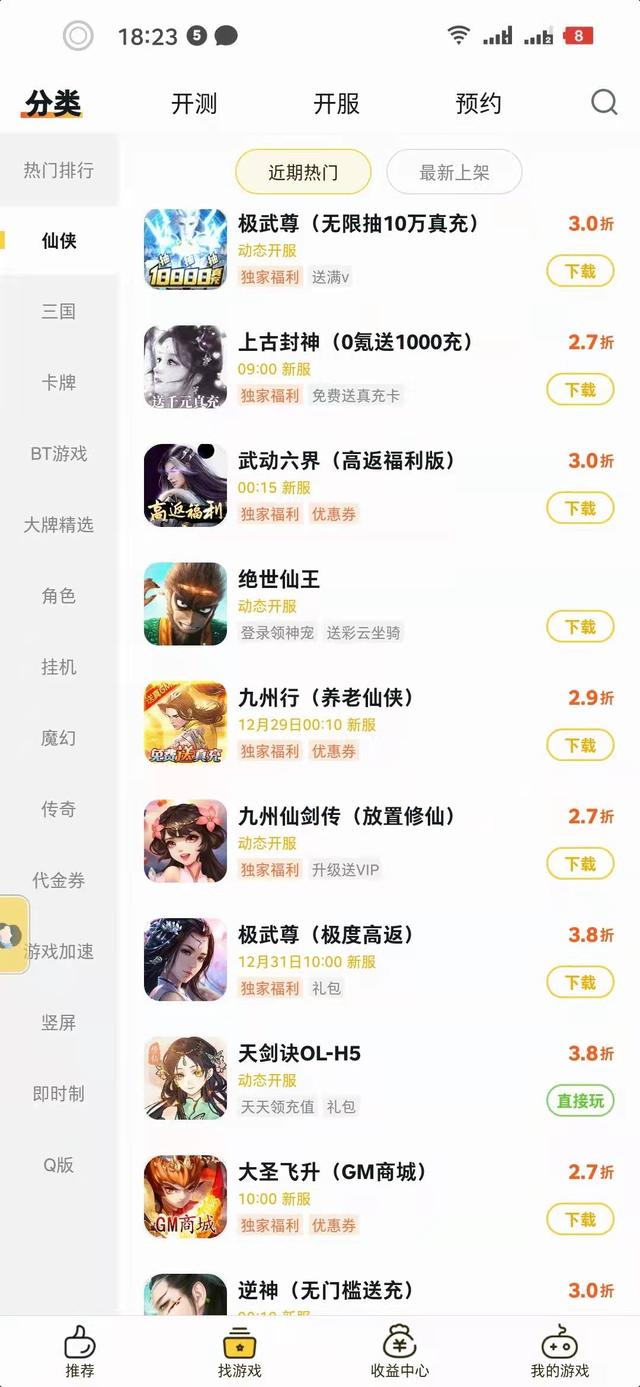Open the 代金券 category
640x1387 pixels.
(59, 880)
